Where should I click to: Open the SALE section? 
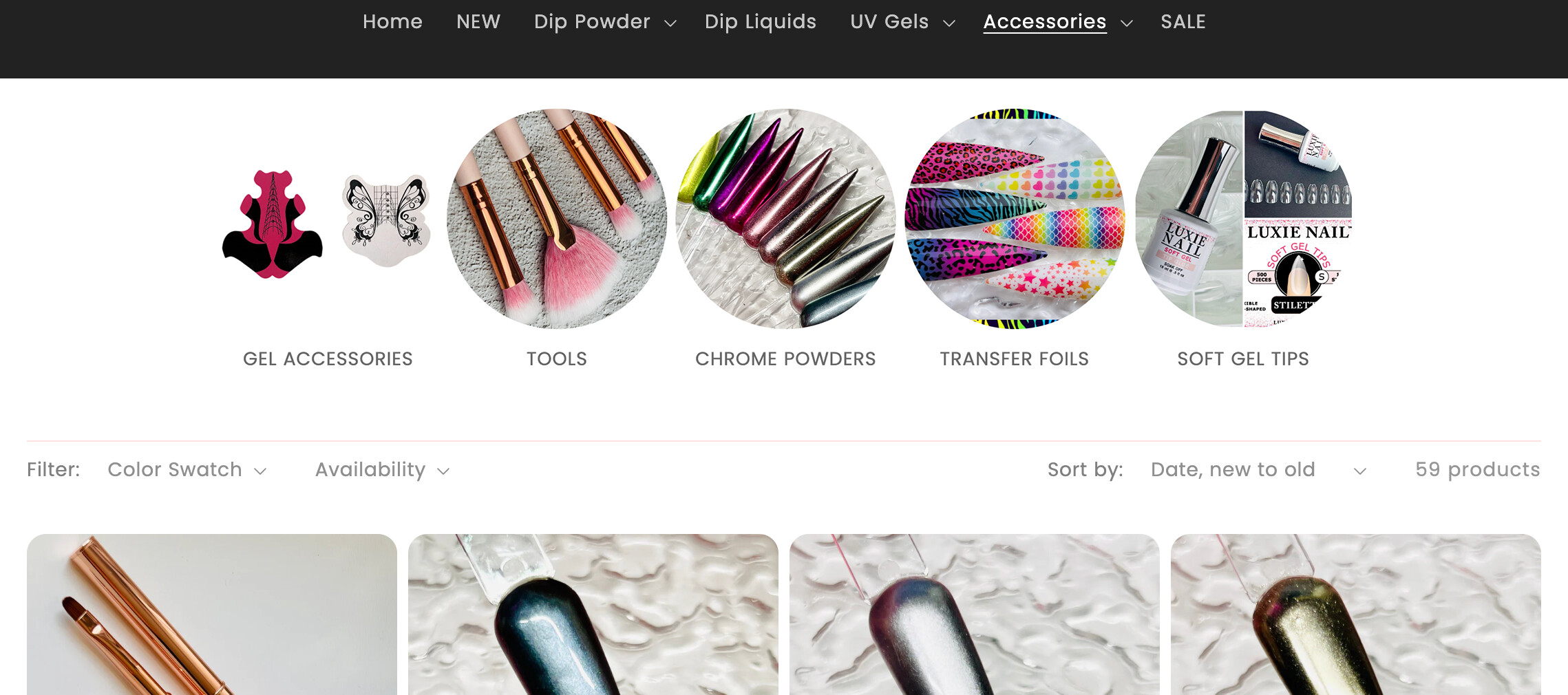pos(1183,22)
